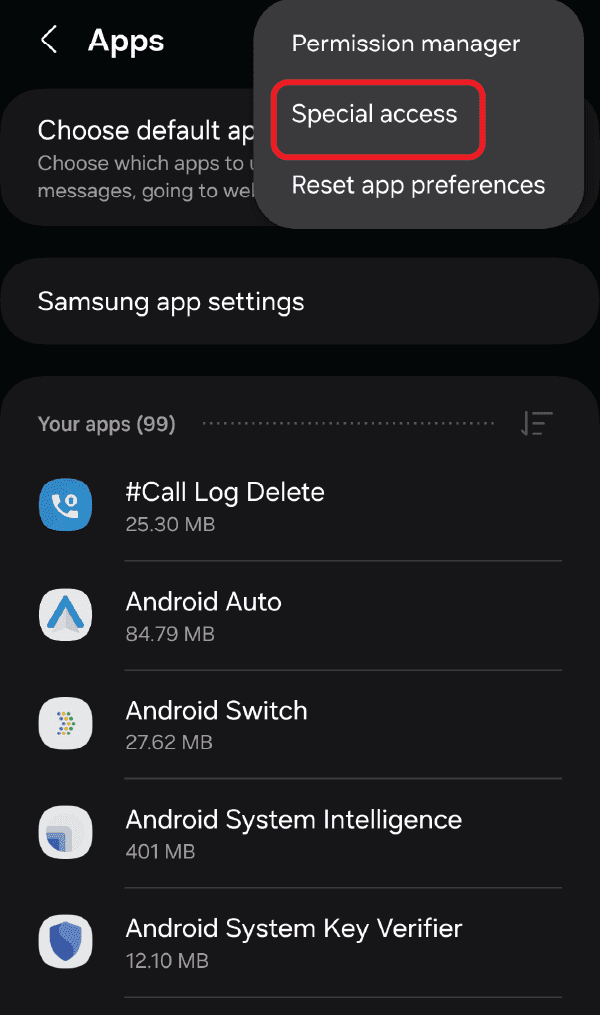Screen dimensions: 600x1015
Task: Open the sort and filter icon
Action: [537, 424]
